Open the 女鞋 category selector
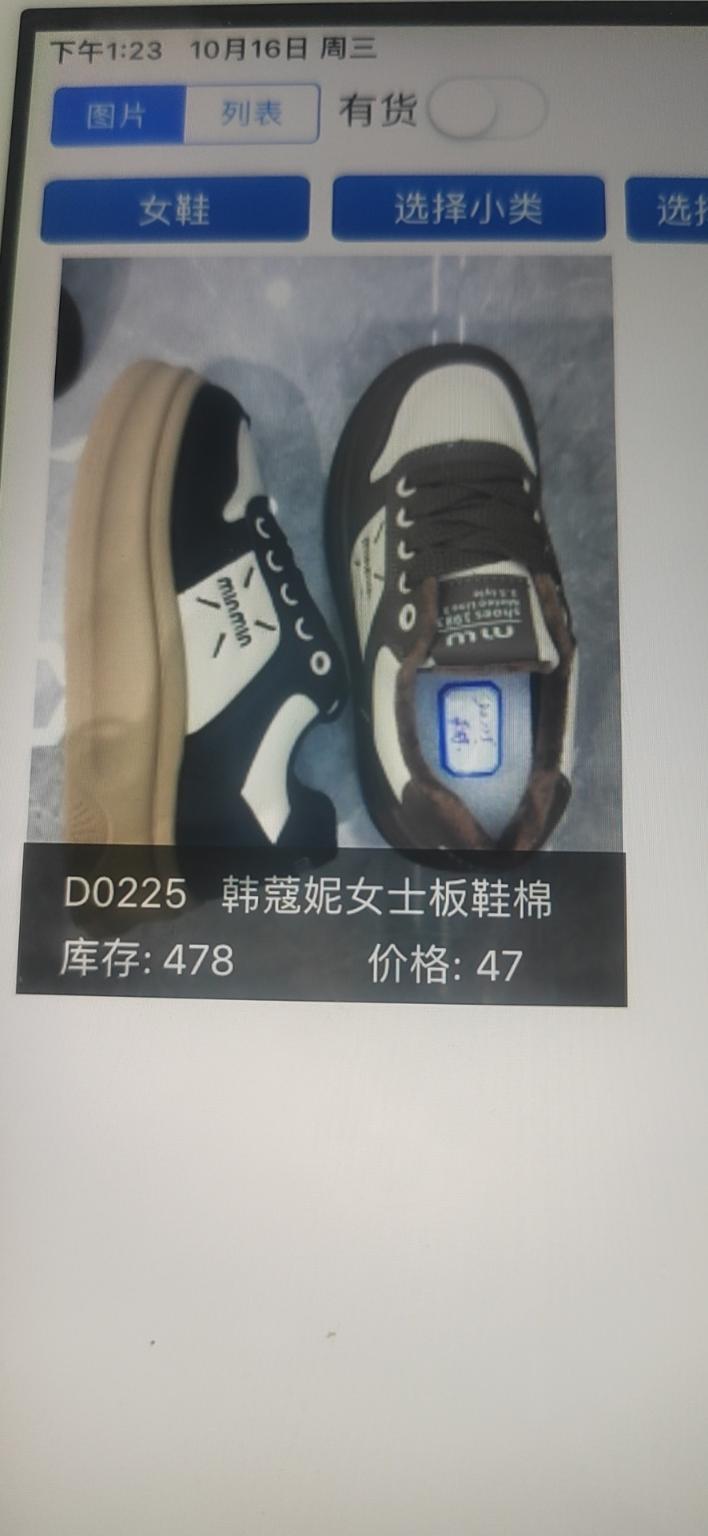 [175, 210]
